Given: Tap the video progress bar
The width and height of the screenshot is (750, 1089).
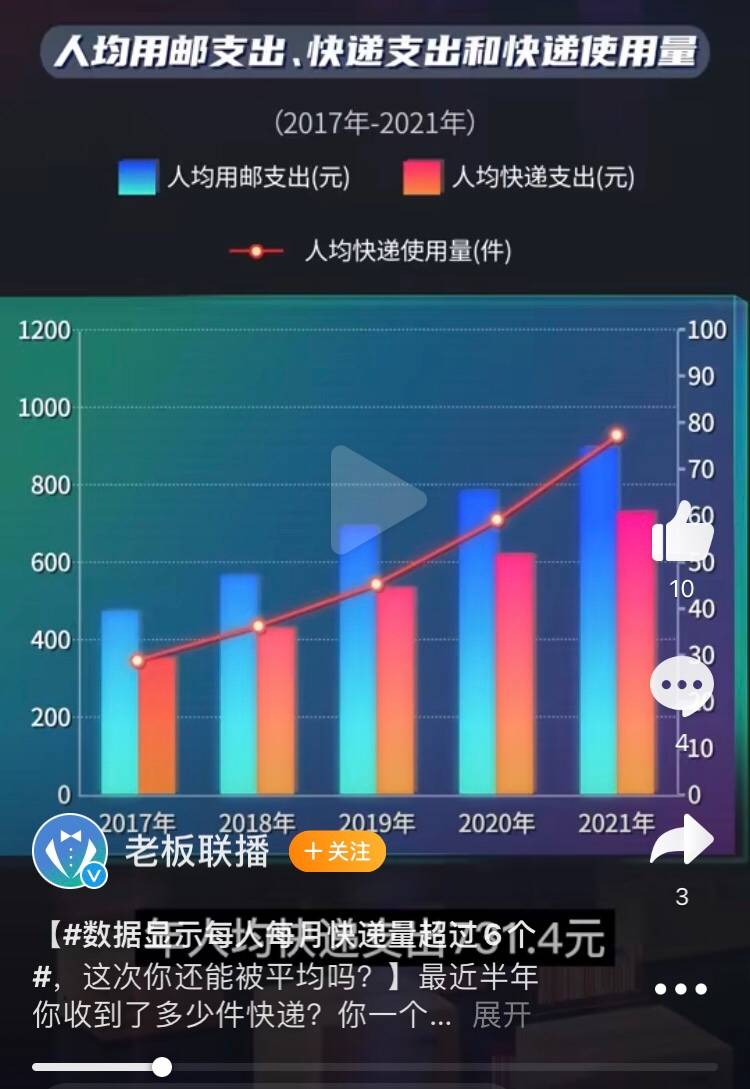Looking at the screenshot, I should (375, 1068).
